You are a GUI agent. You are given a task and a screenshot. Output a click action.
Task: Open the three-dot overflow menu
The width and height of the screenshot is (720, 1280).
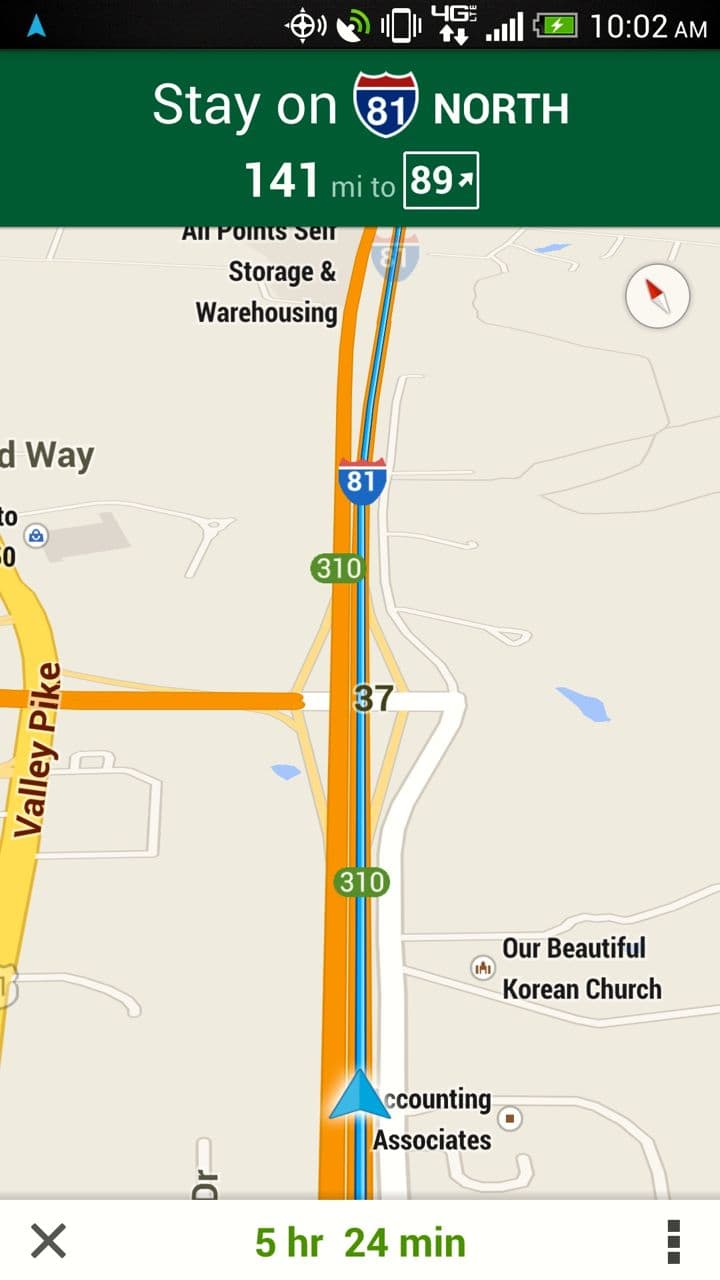[x=674, y=1241]
